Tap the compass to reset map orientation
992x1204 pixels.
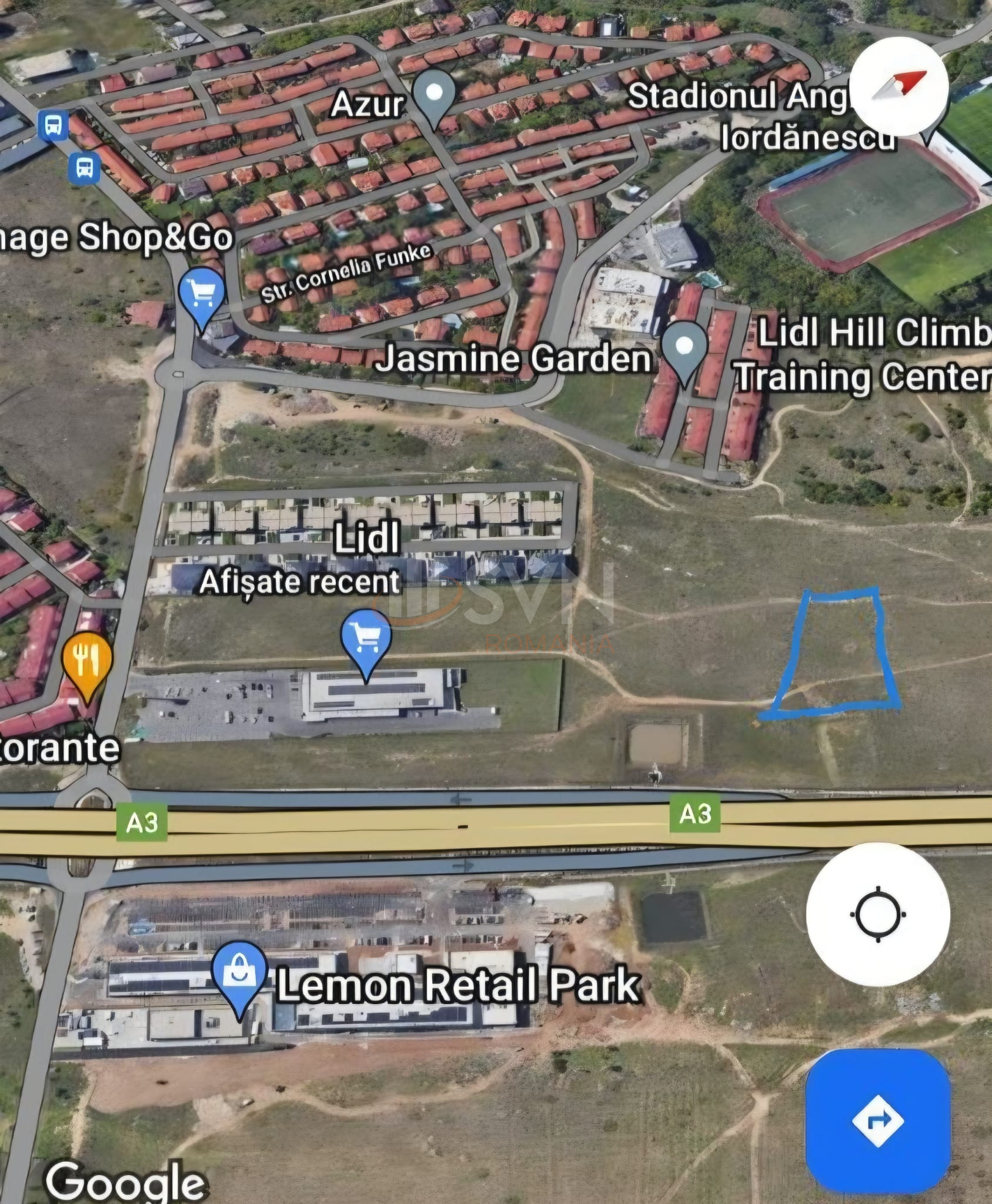899,86
